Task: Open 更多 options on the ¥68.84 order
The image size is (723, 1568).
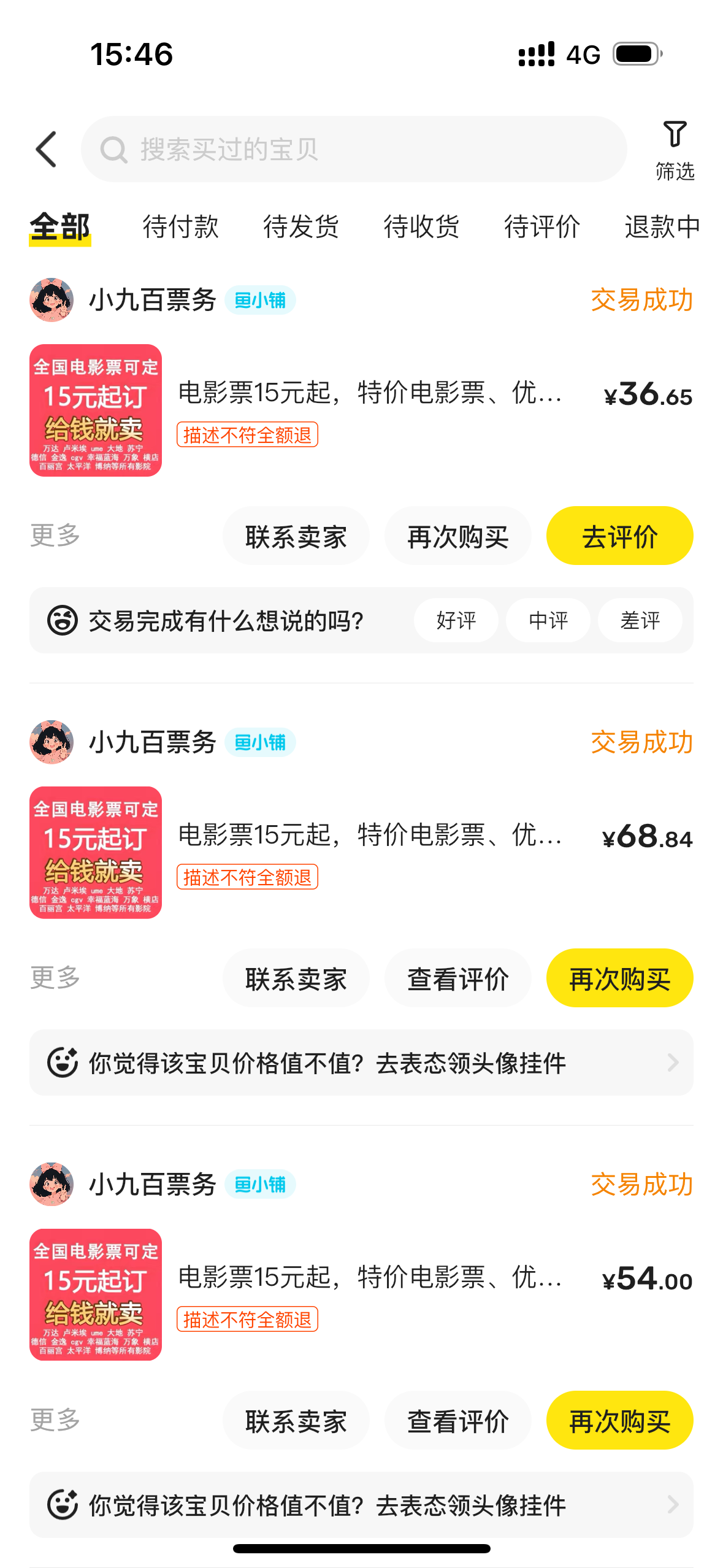Action: [55, 977]
